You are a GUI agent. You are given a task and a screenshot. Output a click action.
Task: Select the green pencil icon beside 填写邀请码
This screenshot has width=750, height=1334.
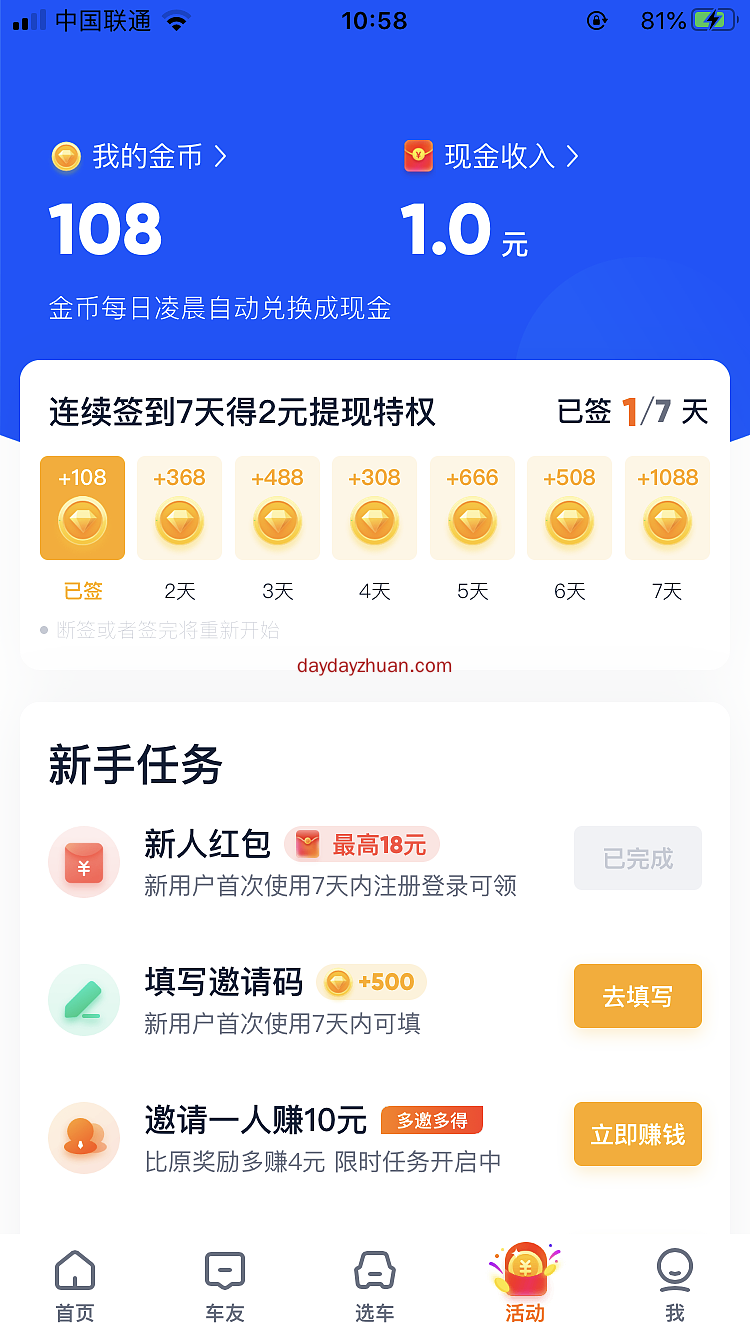tap(84, 999)
